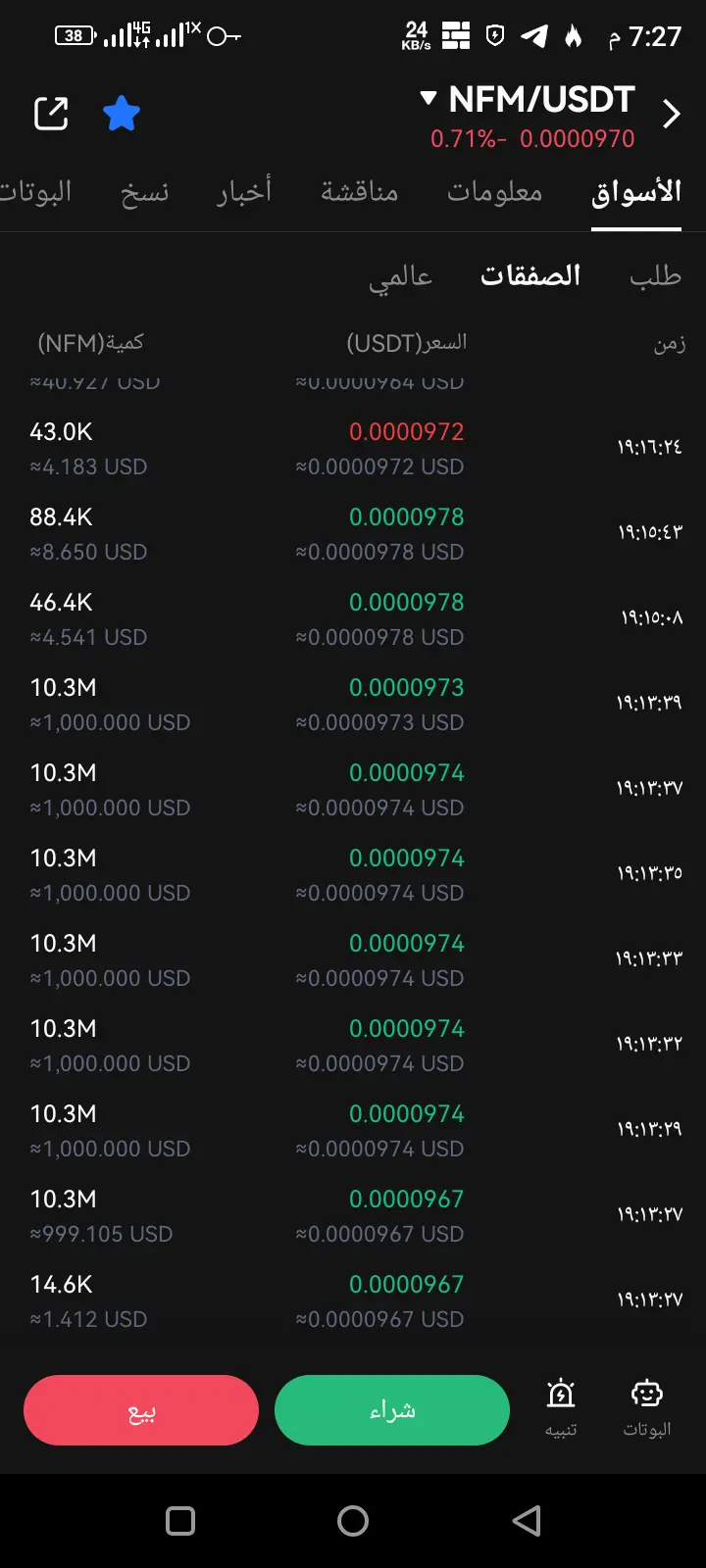Open البوتات robot icon in bottom bar
Image resolution: width=706 pixels, height=1568 pixels.
click(647, 1407)
